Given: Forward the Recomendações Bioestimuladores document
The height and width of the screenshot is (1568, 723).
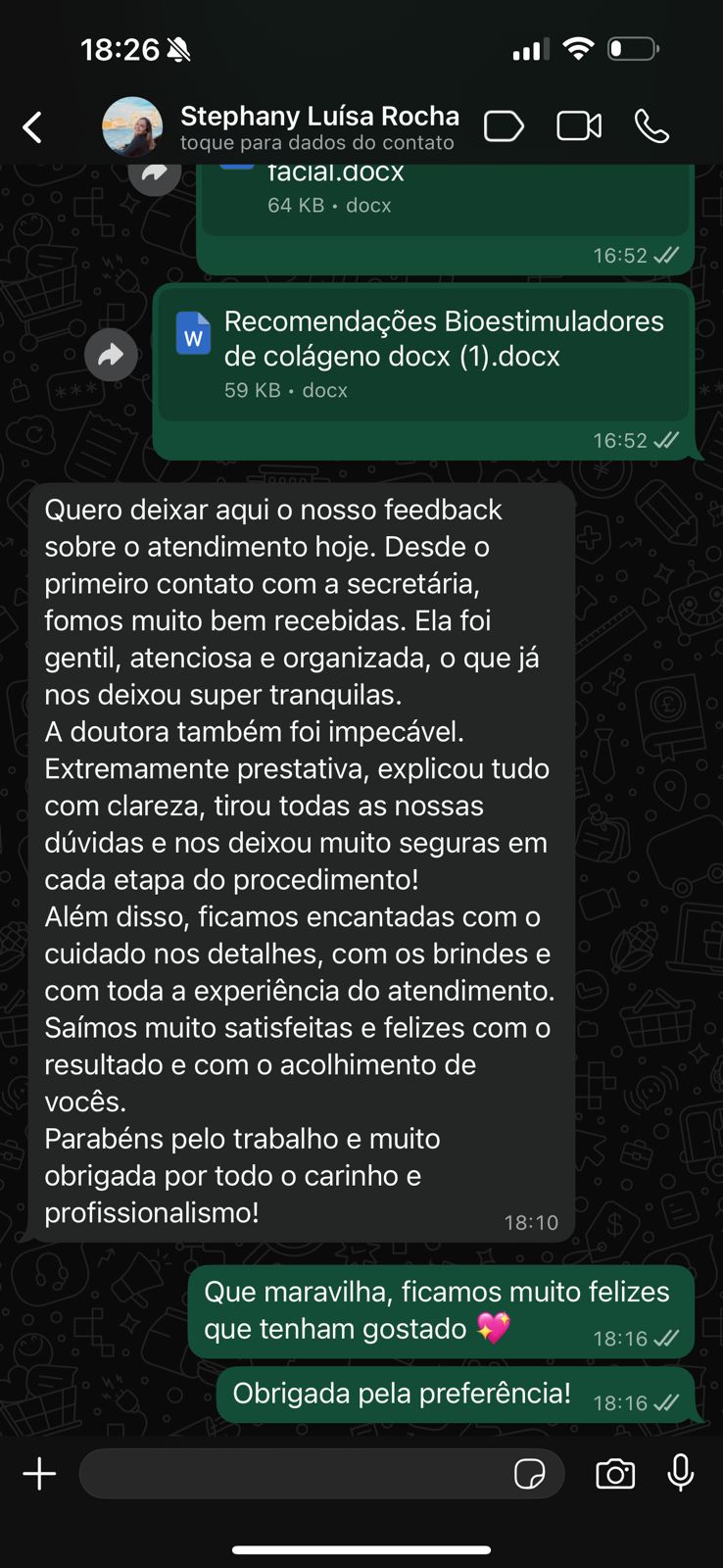Looking at the screenshot, I should 111,355.
